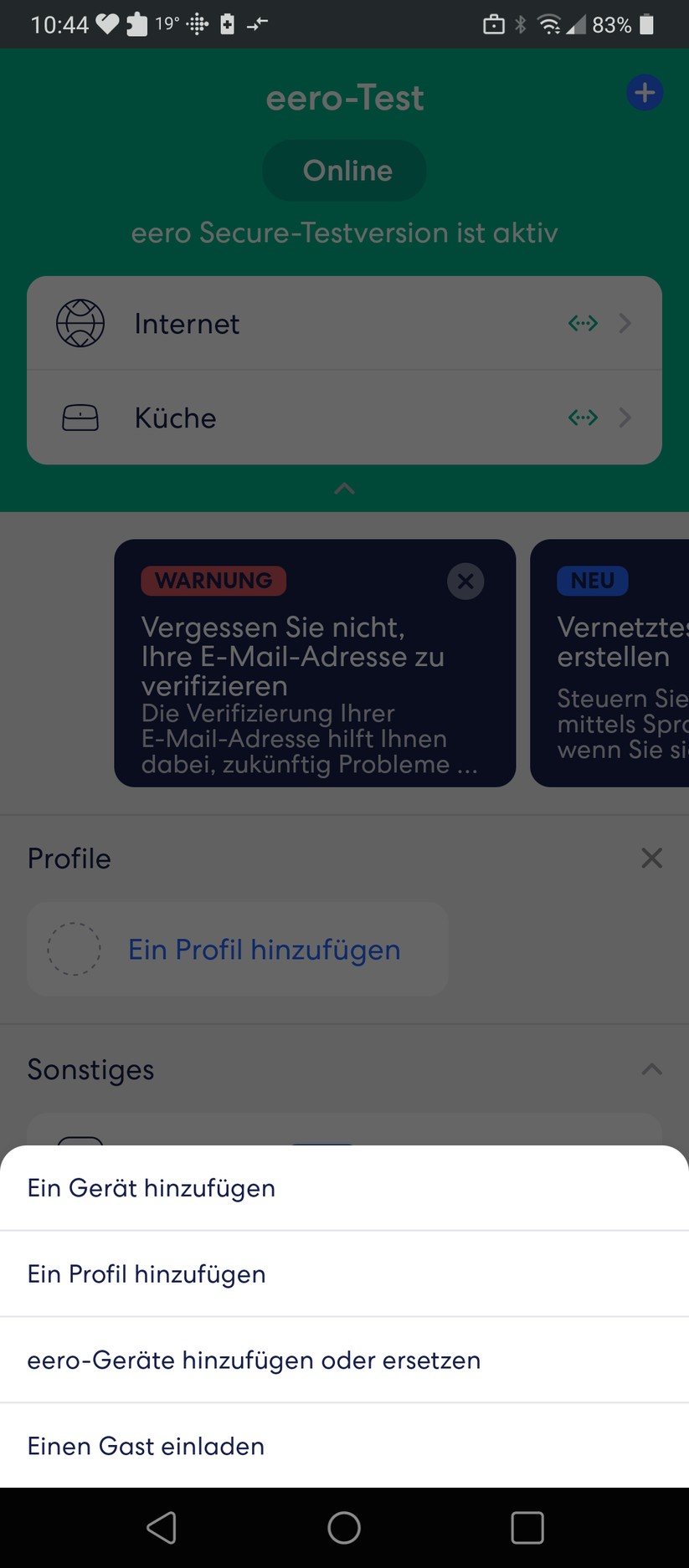
Task: Tap the eero device icon next to Küche
Action: 80,418
